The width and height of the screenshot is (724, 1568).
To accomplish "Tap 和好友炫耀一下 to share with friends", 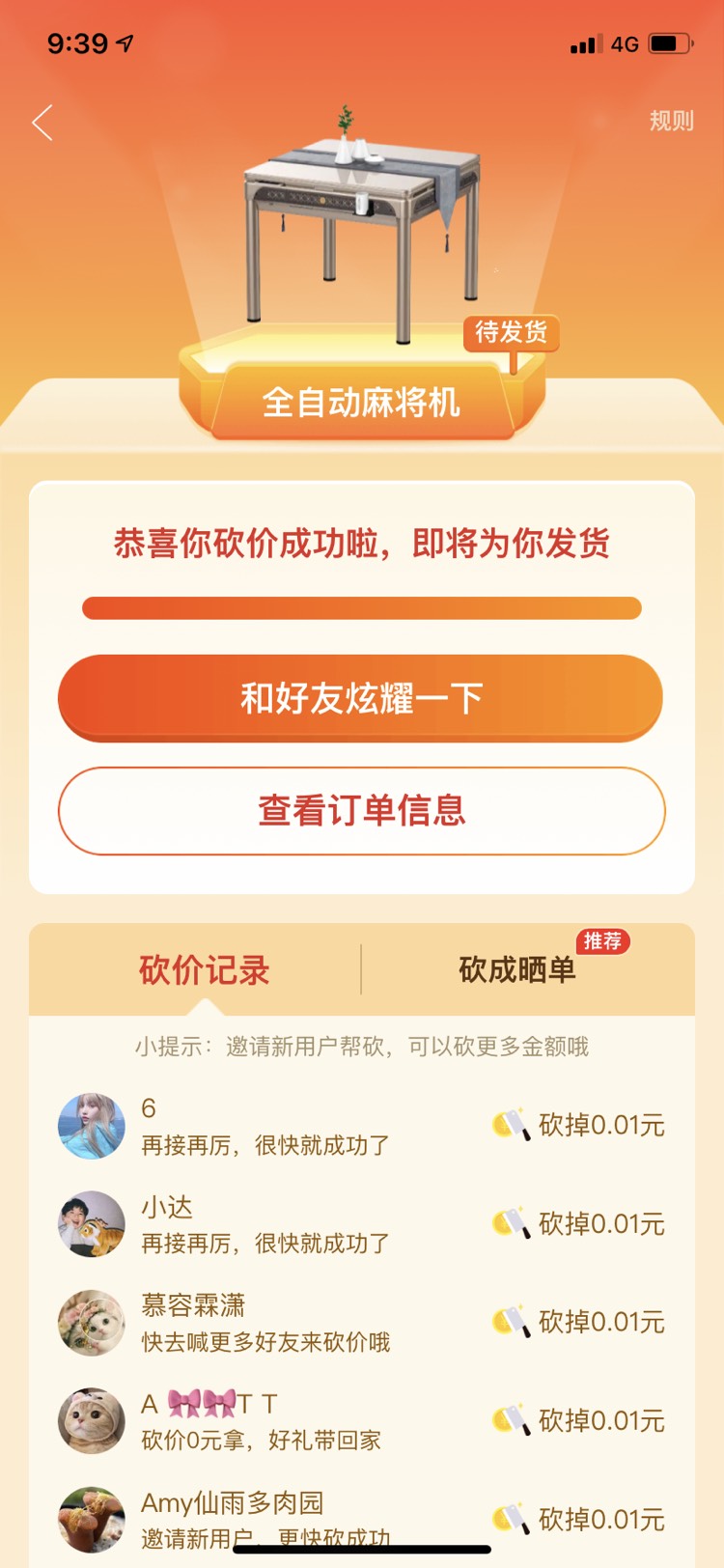I will coord(361,697).
